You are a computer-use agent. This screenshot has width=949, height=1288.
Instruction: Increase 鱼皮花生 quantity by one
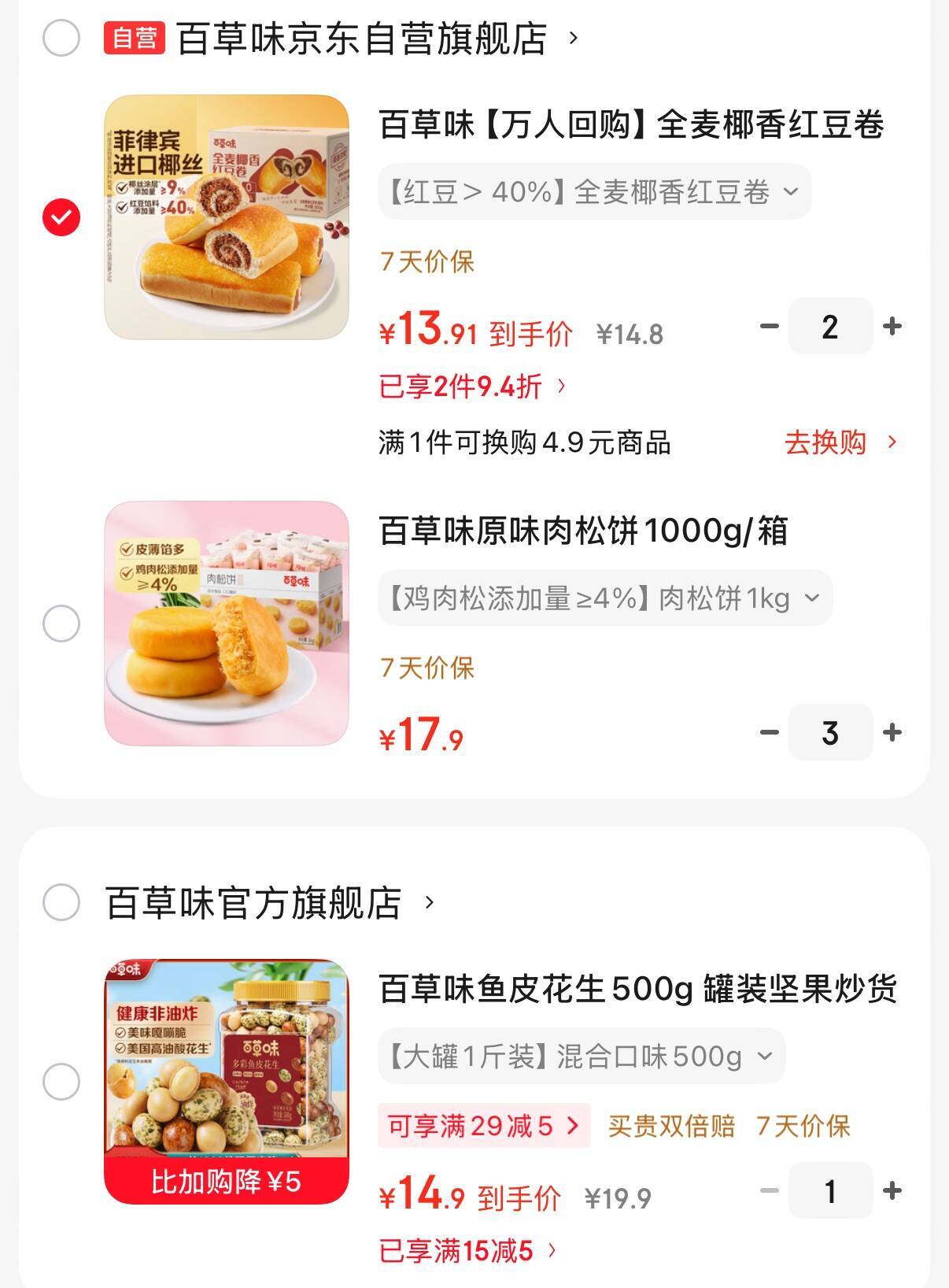tap(892, 1190)
